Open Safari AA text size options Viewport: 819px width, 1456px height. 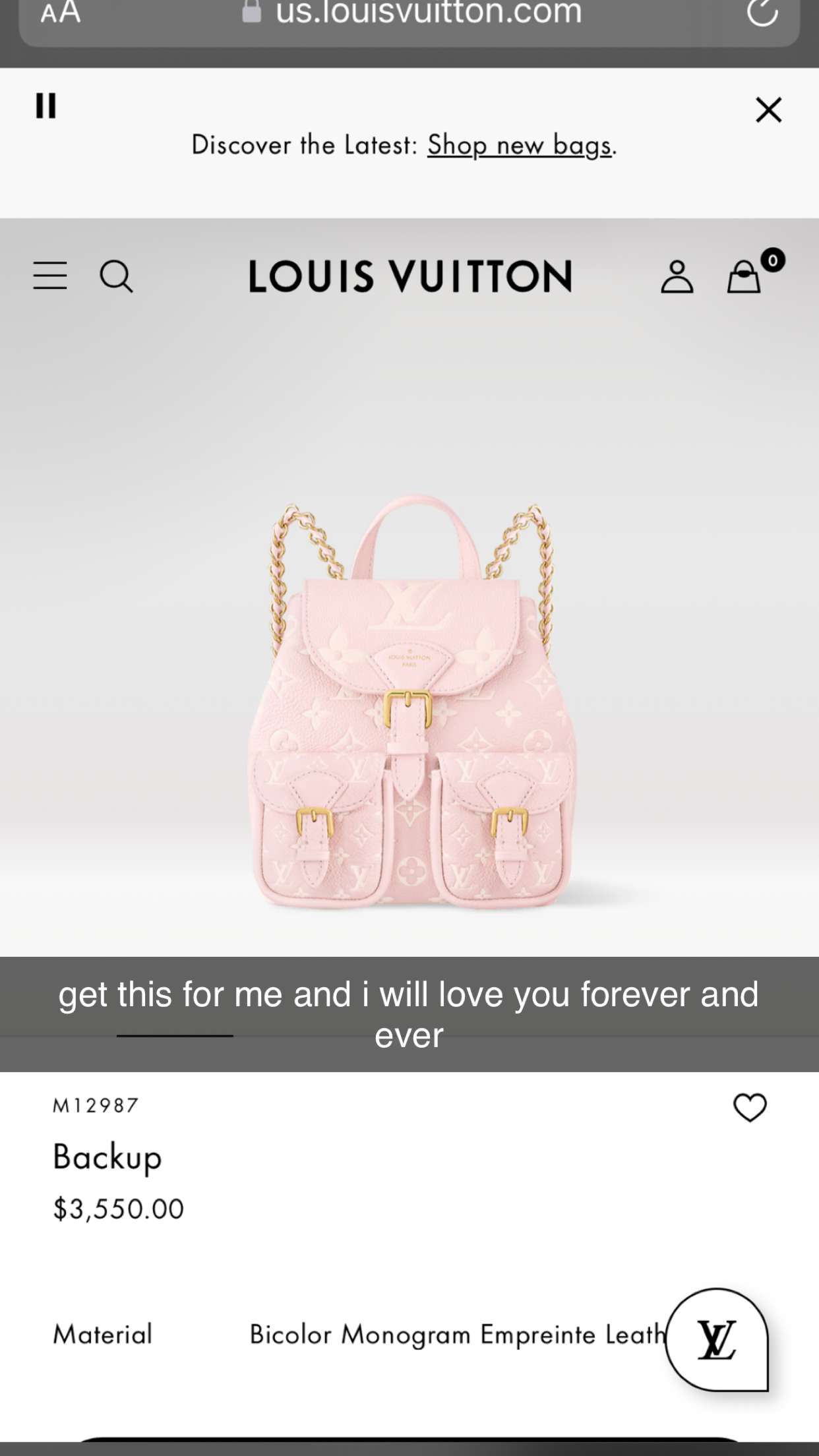pos(61,12)
